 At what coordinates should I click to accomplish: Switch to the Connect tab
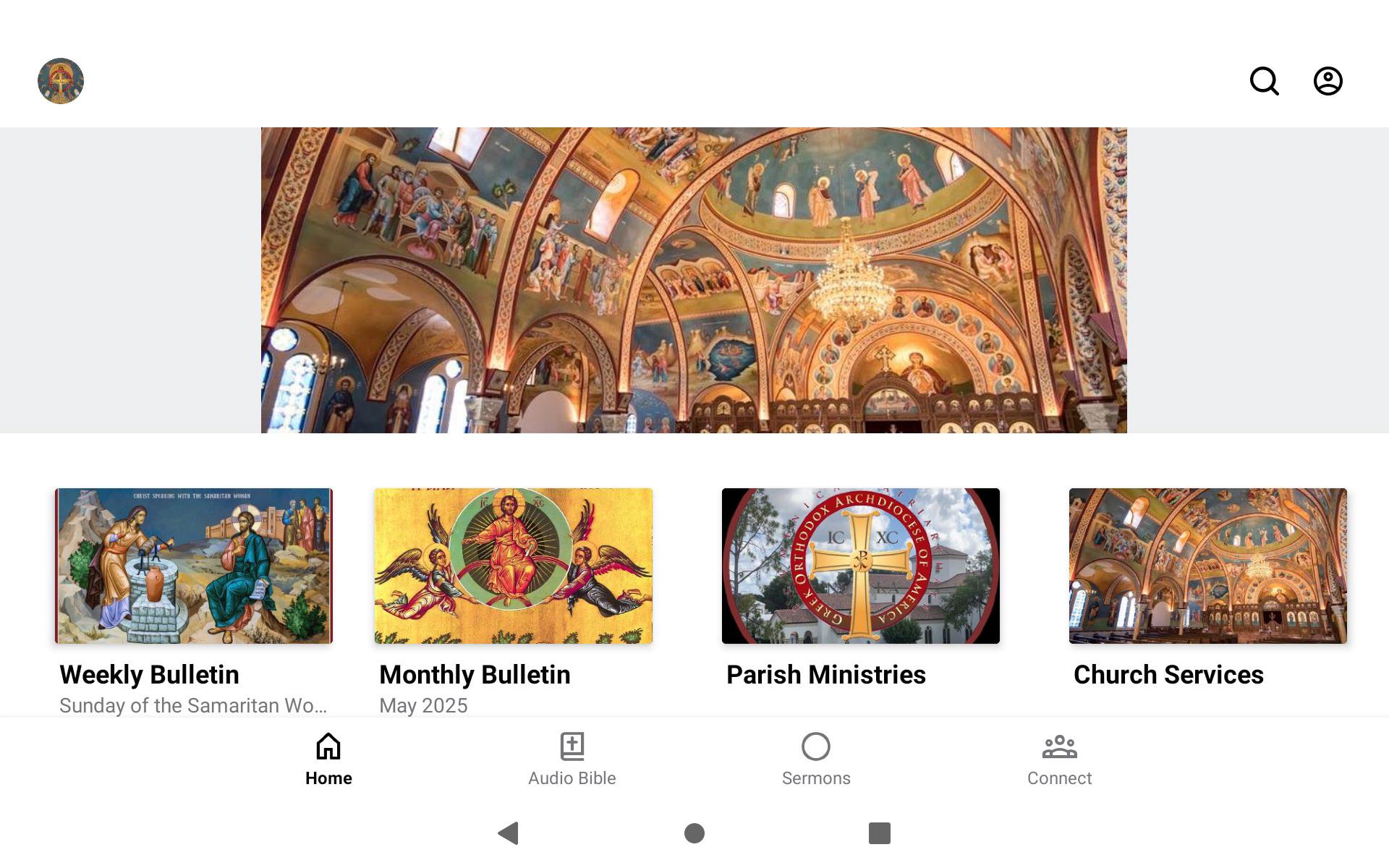click(1059, 759)
